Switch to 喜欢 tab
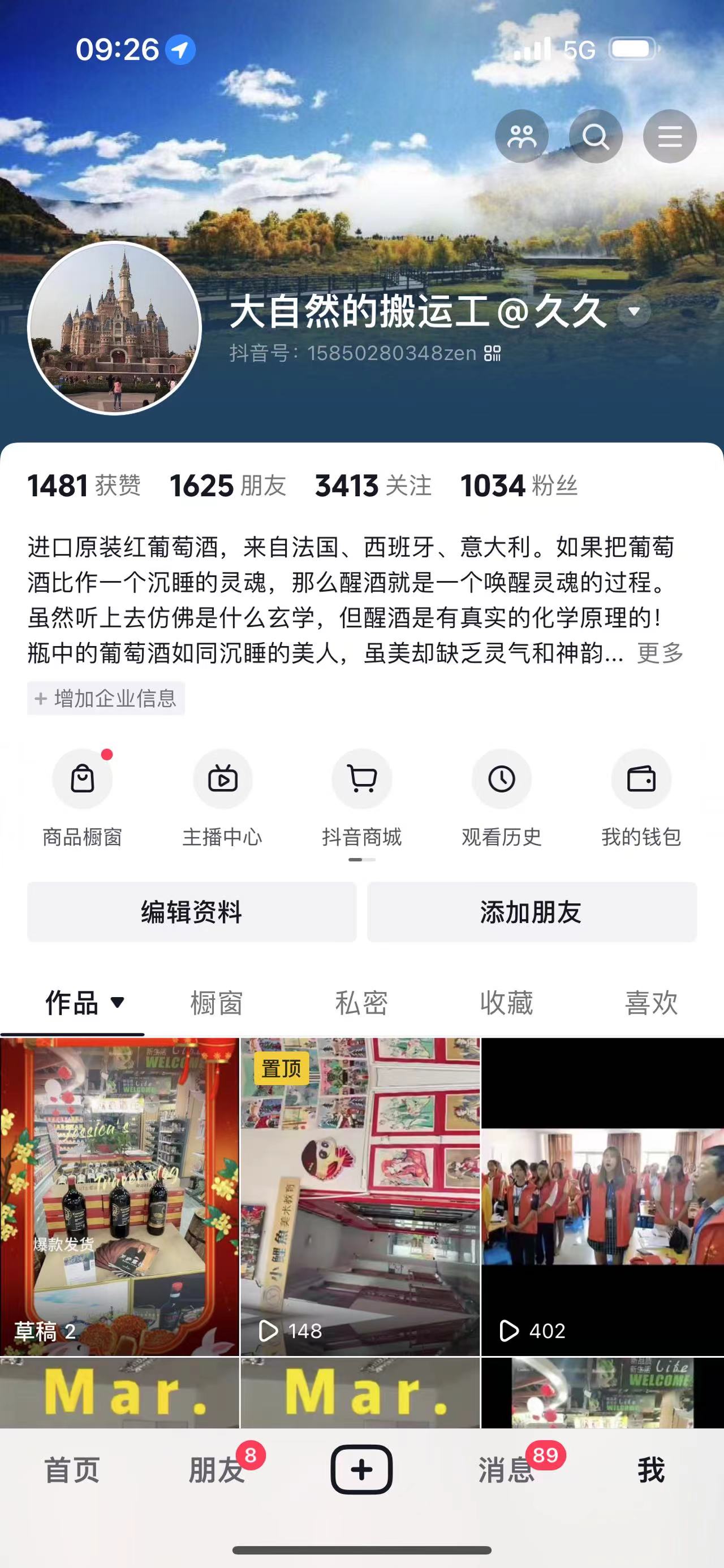This screenshot has width=724, height=1568. tap(651, 1003)
